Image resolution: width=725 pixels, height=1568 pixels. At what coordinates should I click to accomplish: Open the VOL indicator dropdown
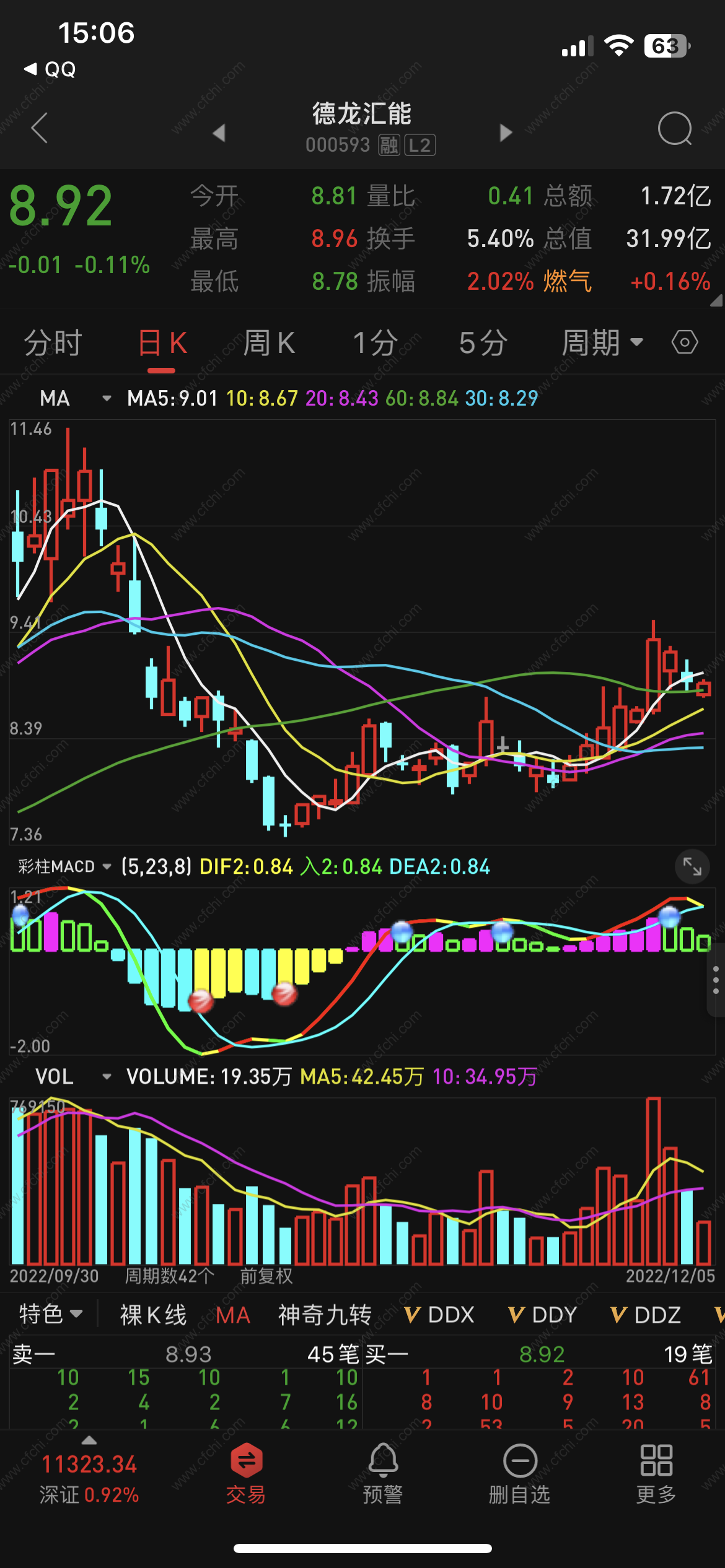[x=72, y=1076]
